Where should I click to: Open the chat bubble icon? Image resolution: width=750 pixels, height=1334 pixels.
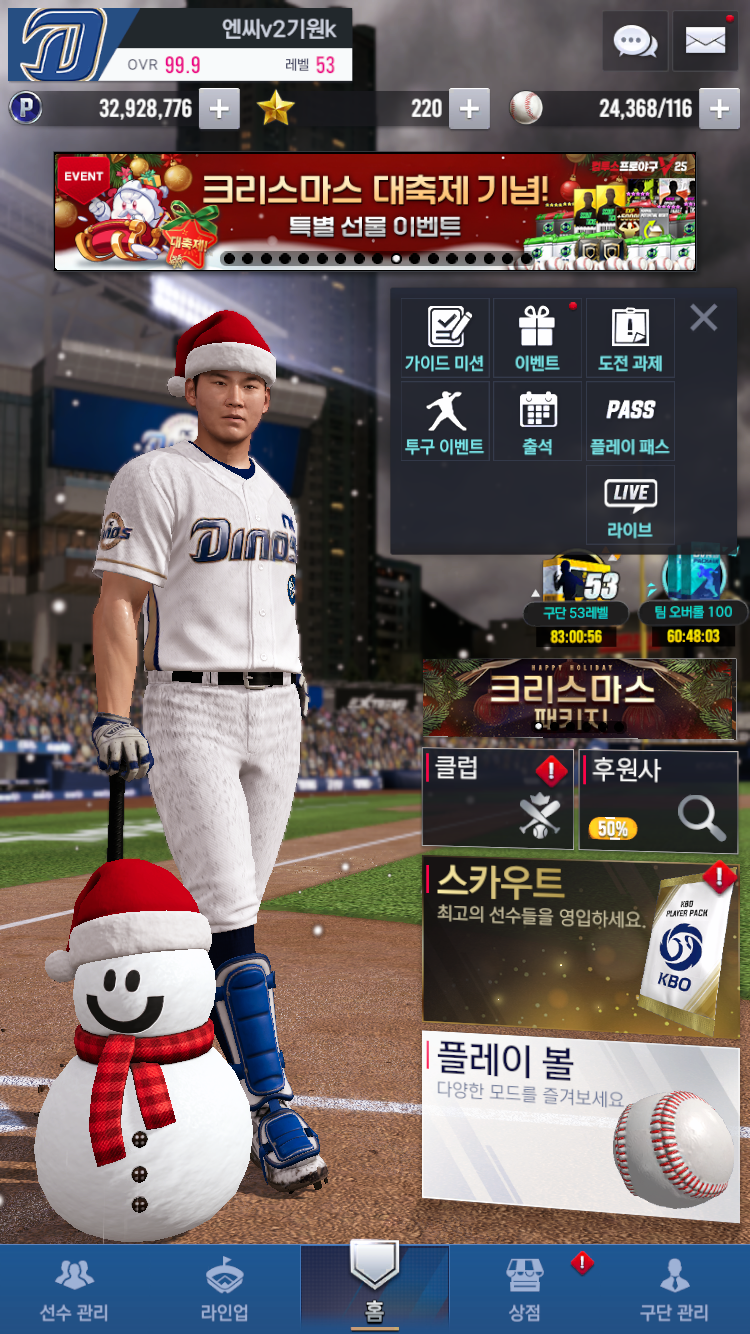636,42
